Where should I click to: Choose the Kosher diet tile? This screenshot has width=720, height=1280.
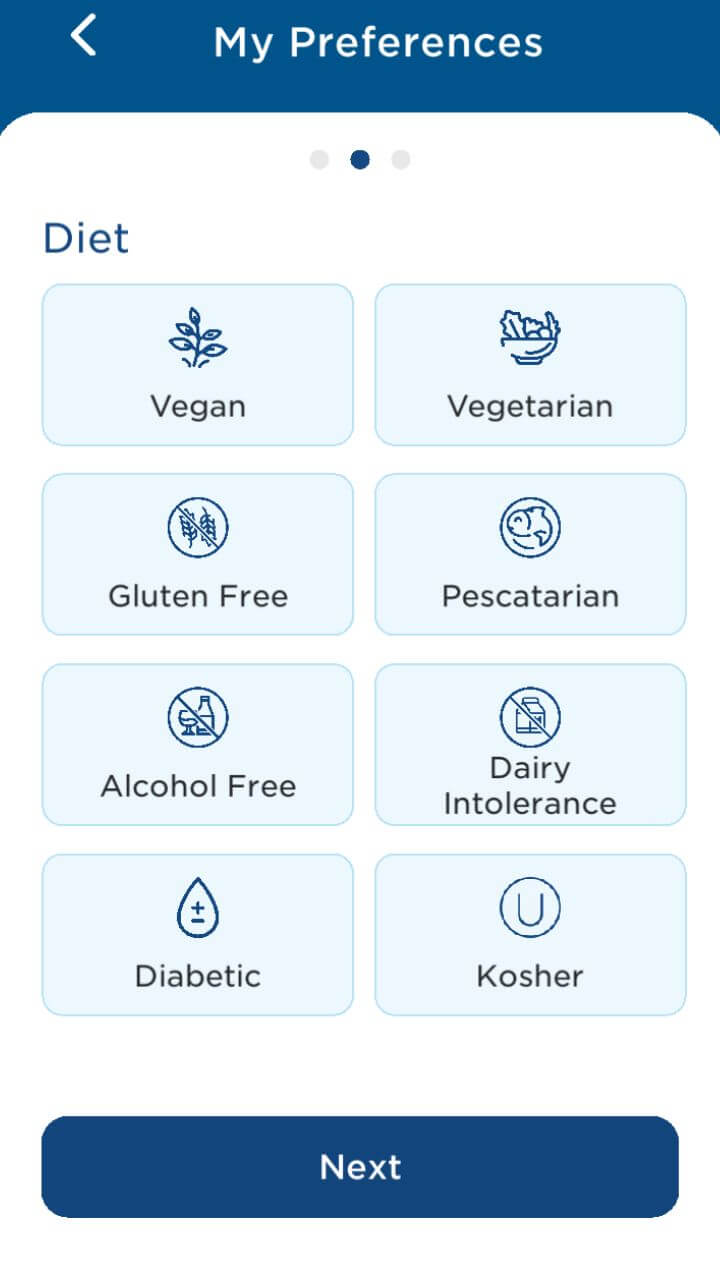(530, 935)
